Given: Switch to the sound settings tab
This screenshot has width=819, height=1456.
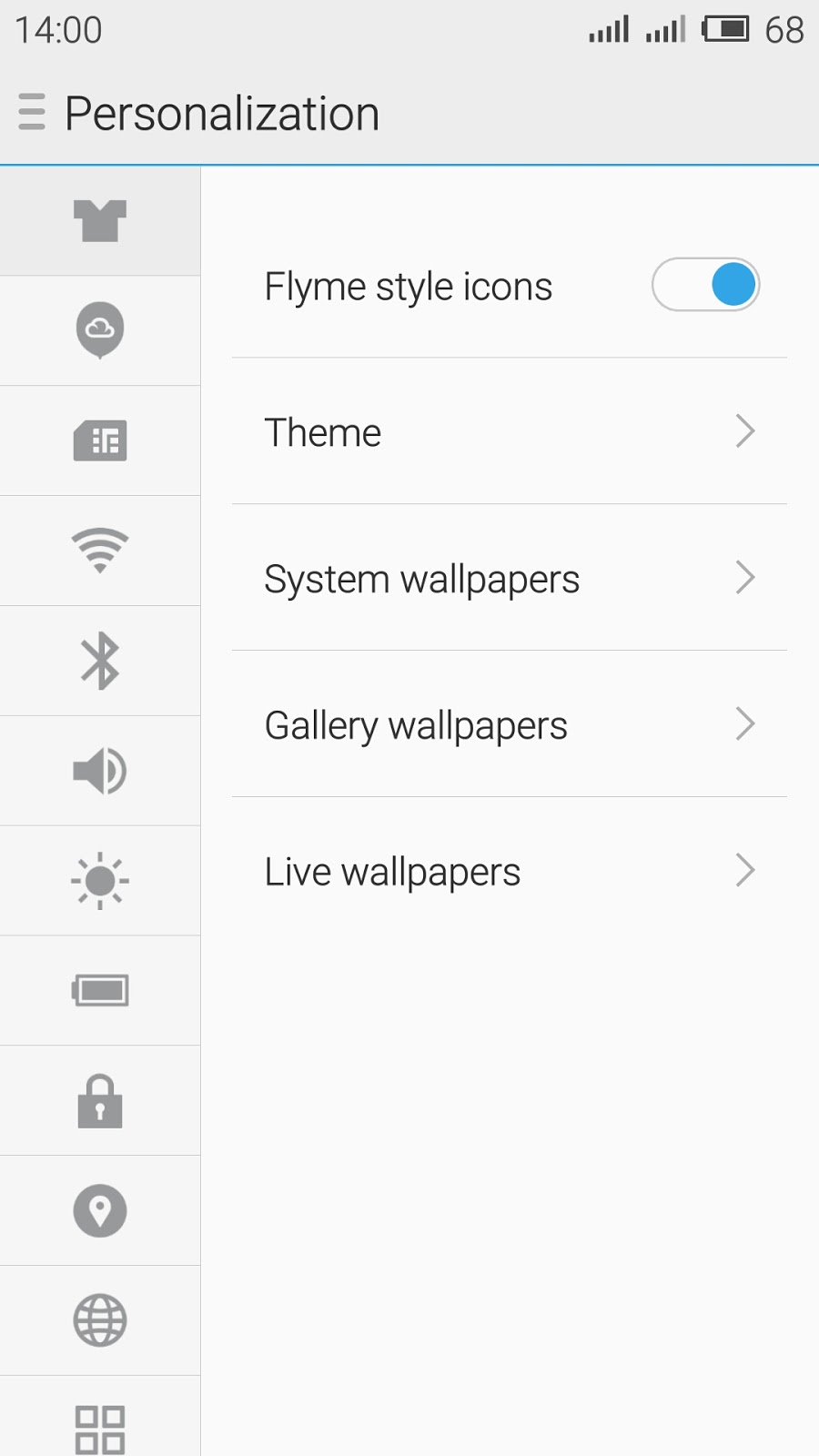Looking at the screenshot, I should tap(100, 771).
